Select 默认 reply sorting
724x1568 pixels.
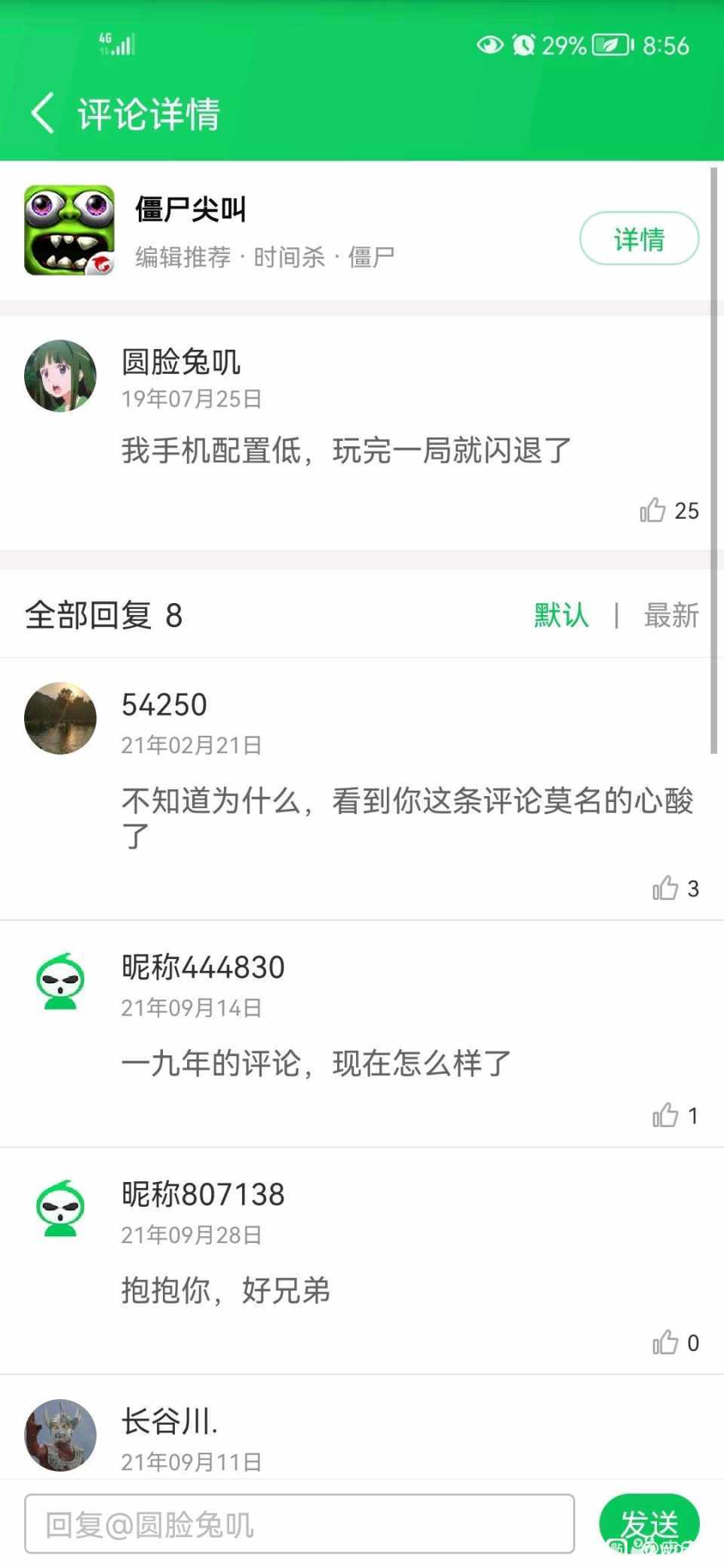[x=561, y=615]
